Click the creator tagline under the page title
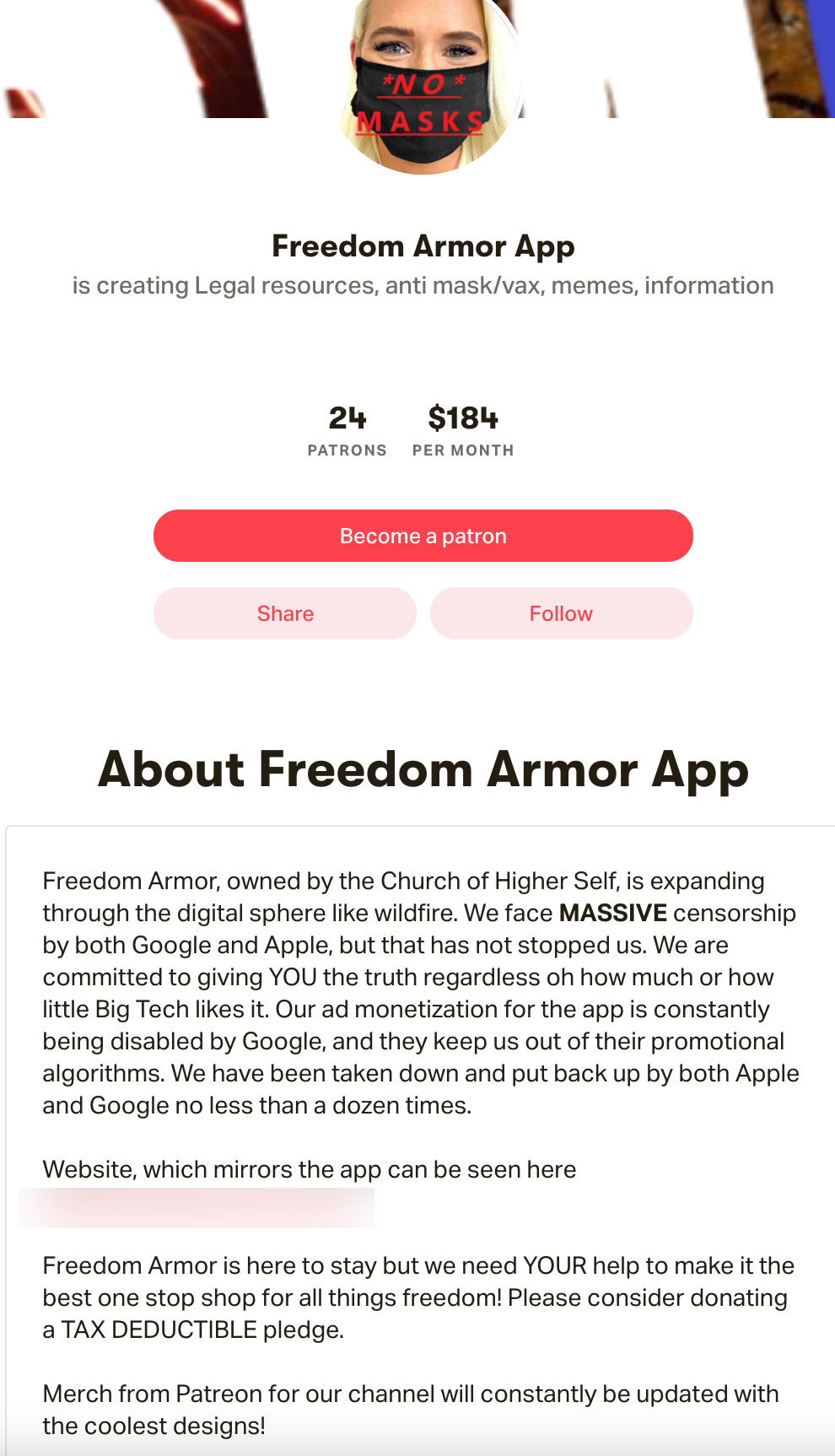The width and height of the screenshot is (835, 1456). tap(423, 285)
